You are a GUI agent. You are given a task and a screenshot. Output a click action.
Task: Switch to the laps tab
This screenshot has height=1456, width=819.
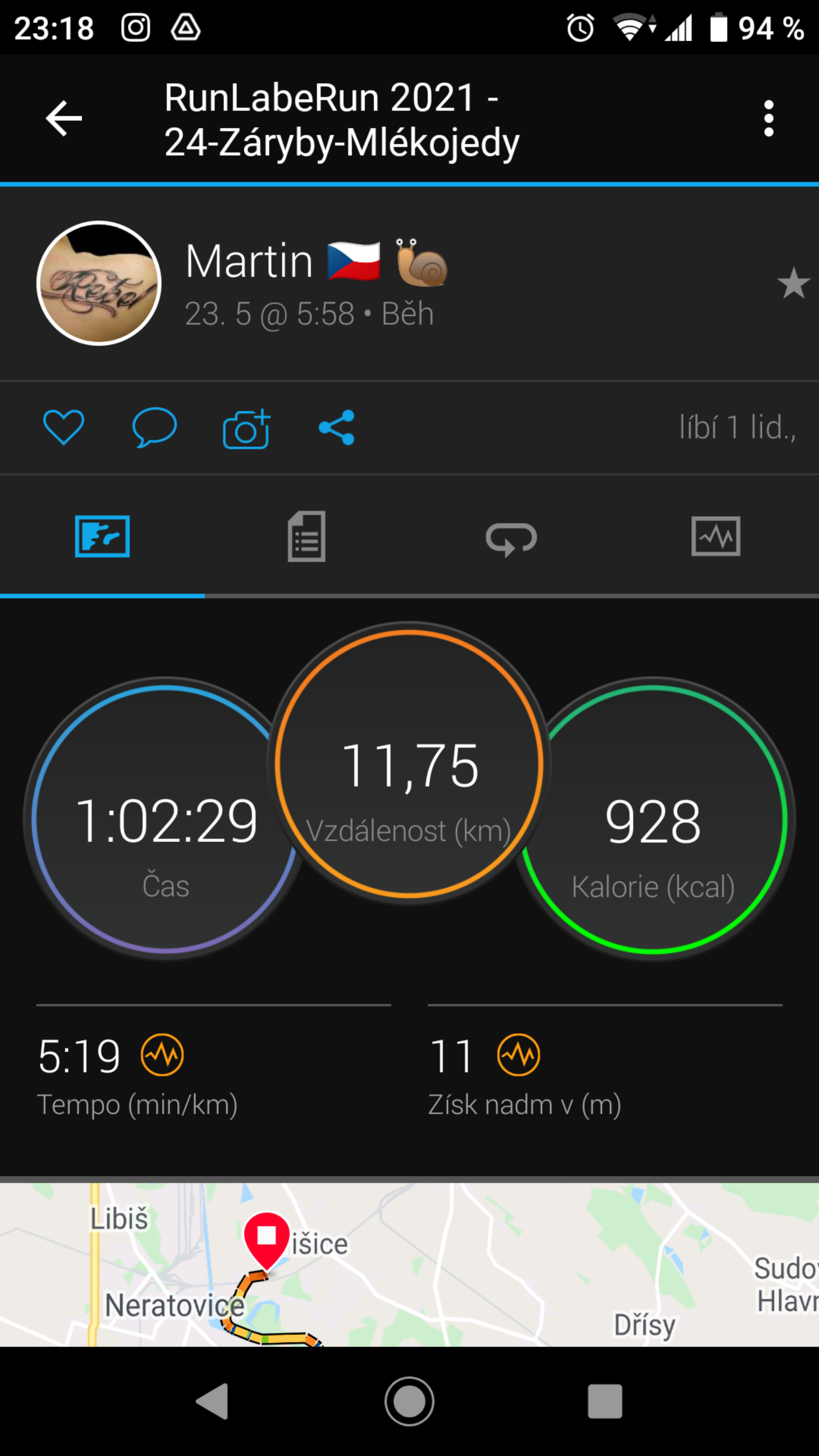click(x=511, y=539)
